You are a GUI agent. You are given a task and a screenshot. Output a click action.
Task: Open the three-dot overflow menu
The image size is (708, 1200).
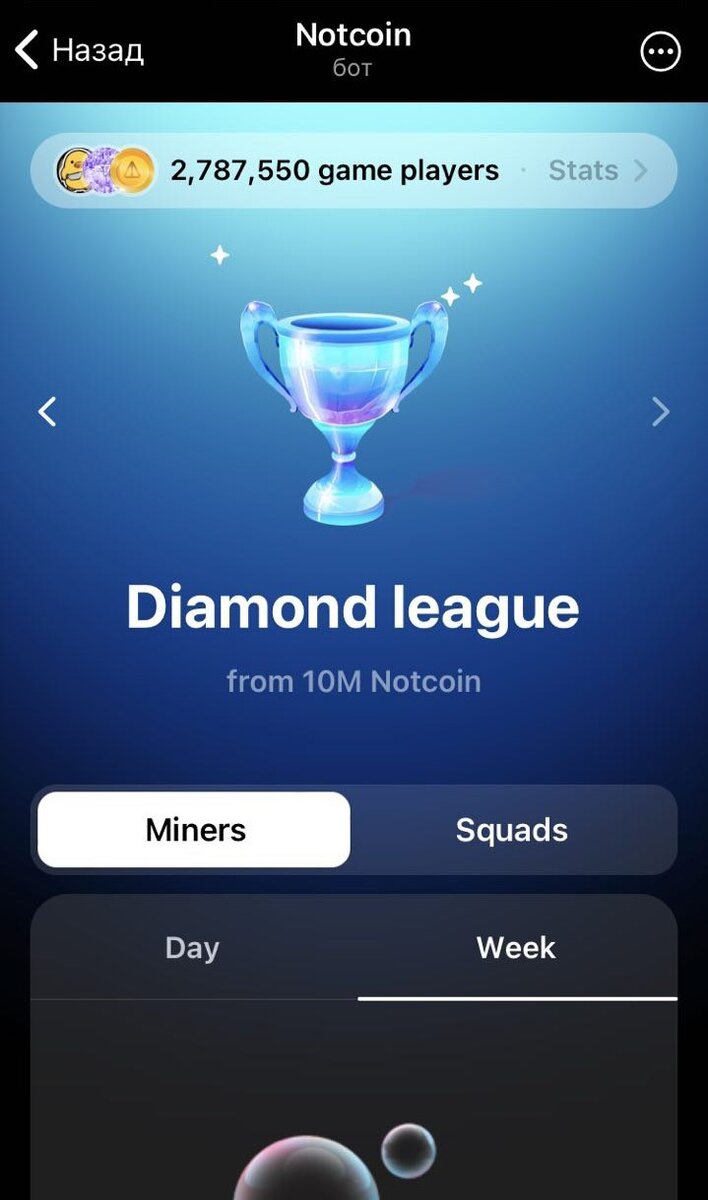tap(660, 52)
